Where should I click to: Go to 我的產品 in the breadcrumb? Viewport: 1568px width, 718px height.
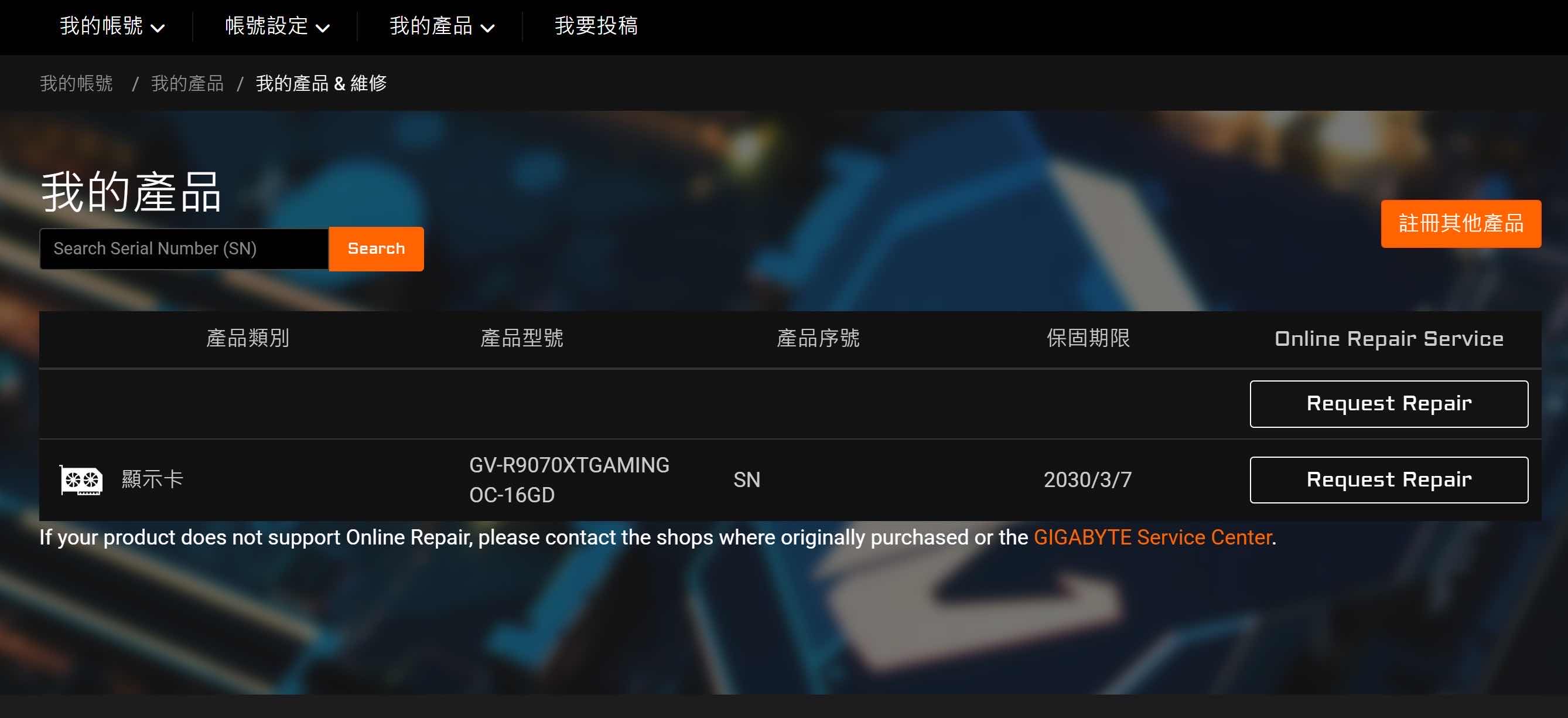(187, 83)
